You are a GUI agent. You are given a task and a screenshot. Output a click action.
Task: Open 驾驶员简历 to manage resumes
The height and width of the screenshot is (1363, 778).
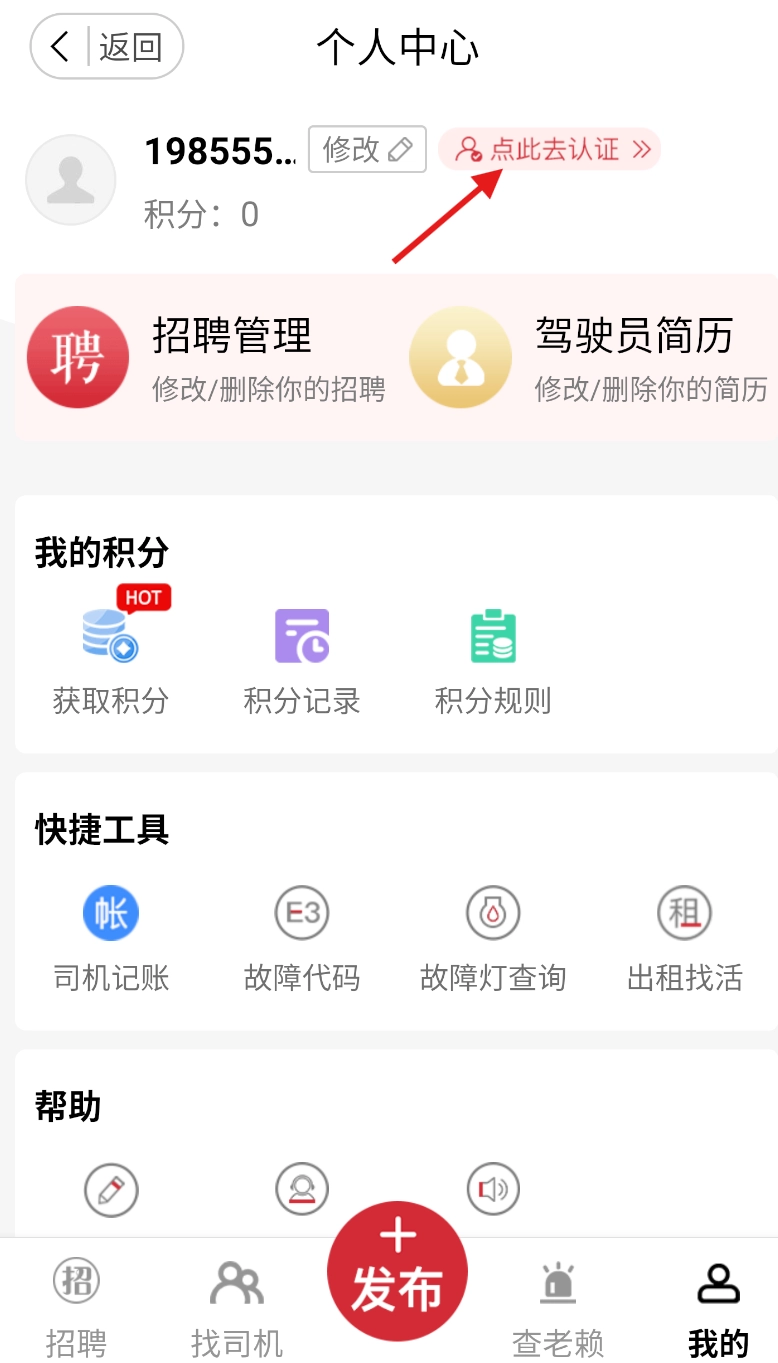click(590, 357)
